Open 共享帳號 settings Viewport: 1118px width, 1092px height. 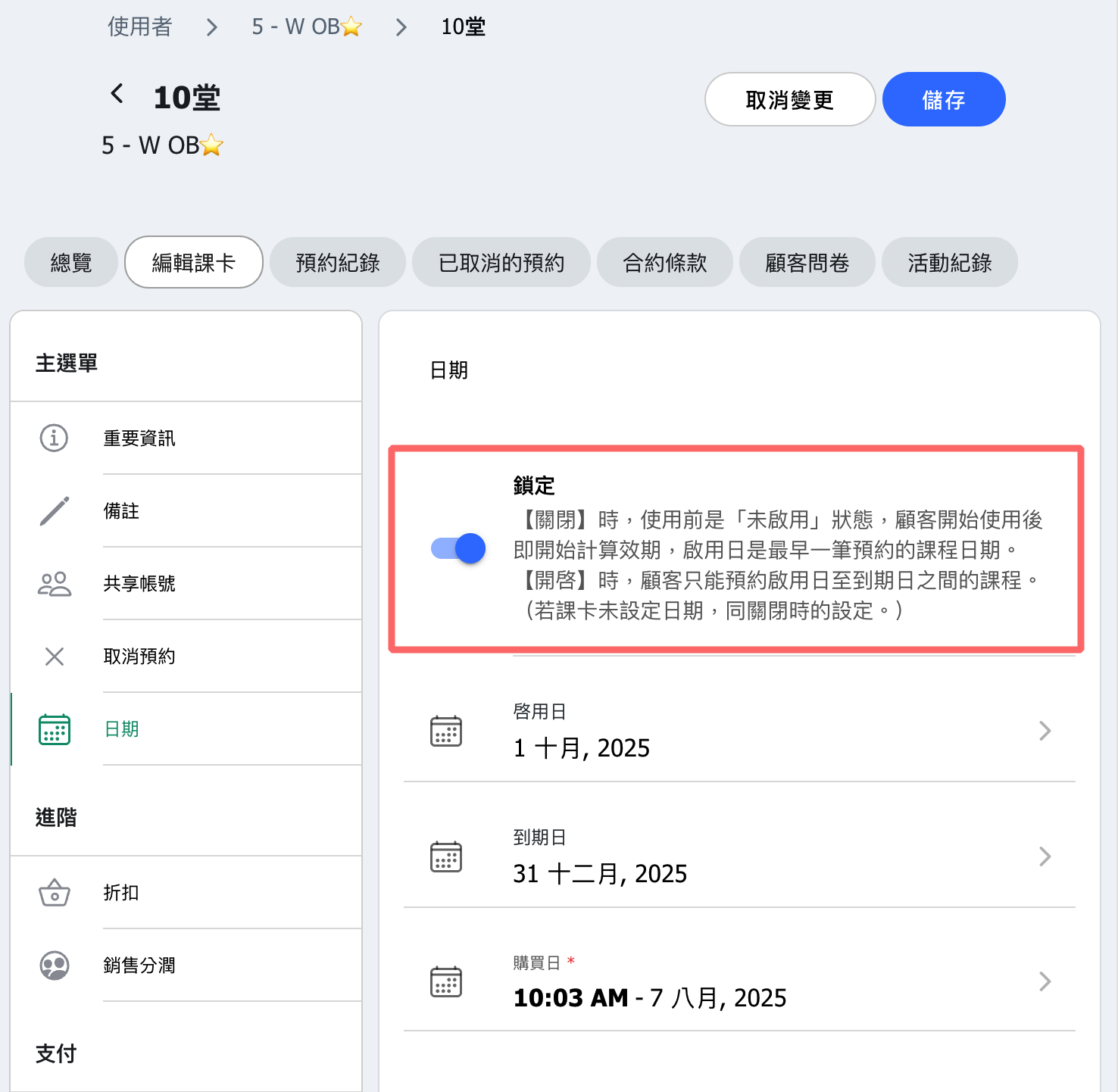tap(139, 584)
